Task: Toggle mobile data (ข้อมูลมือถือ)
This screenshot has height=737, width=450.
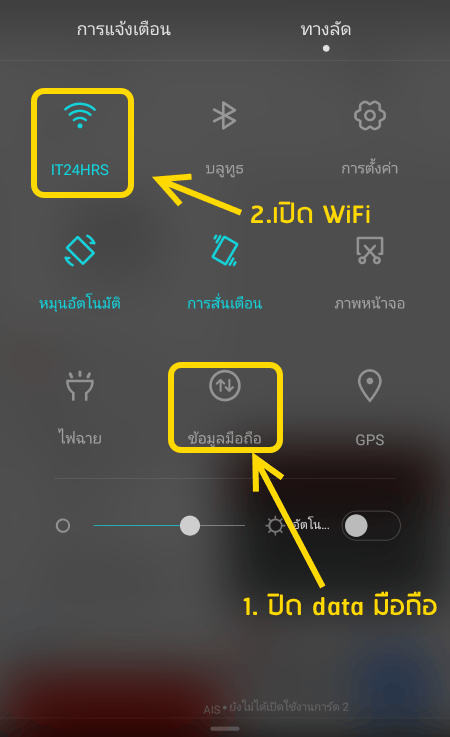Action: (x=225, y=407)
